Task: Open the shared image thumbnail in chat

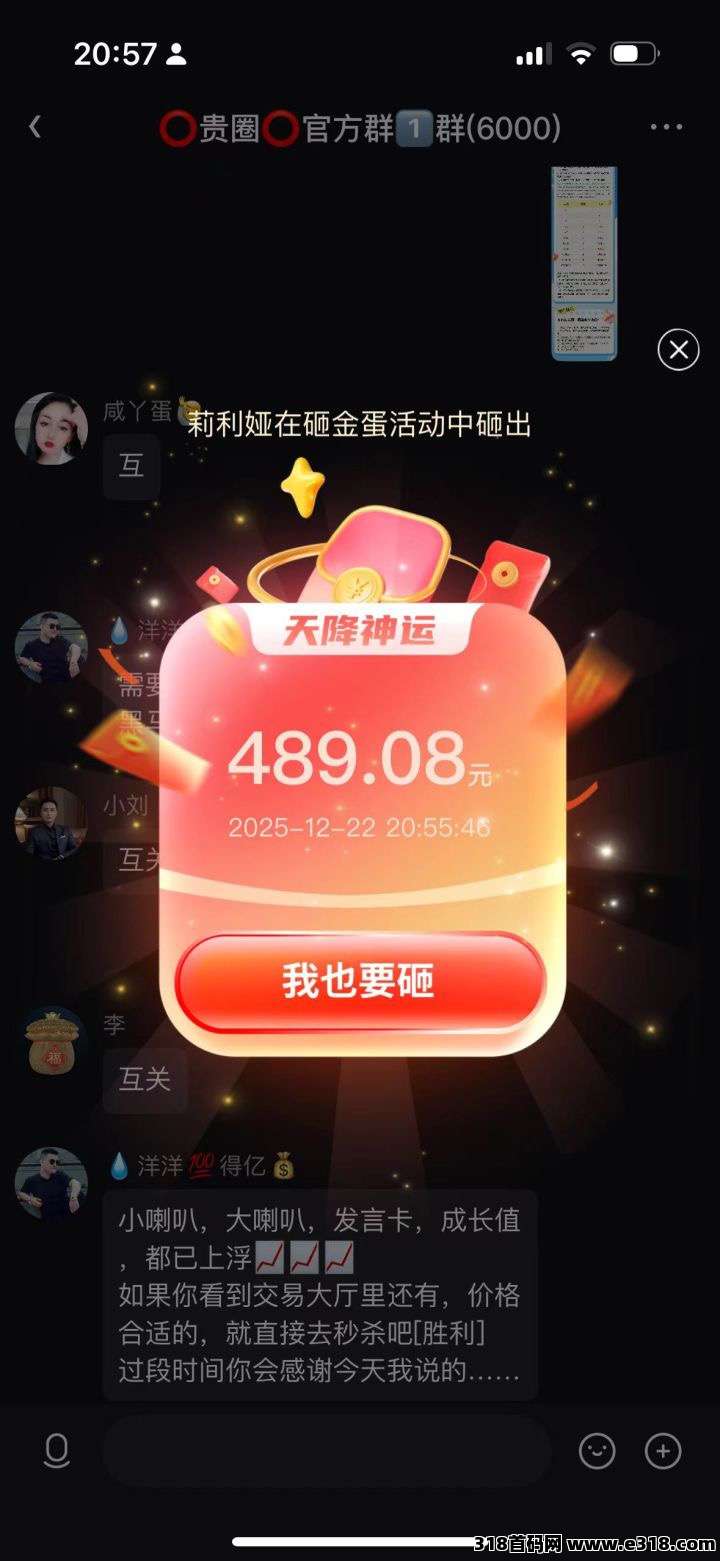Action: (x=584, y=263)
